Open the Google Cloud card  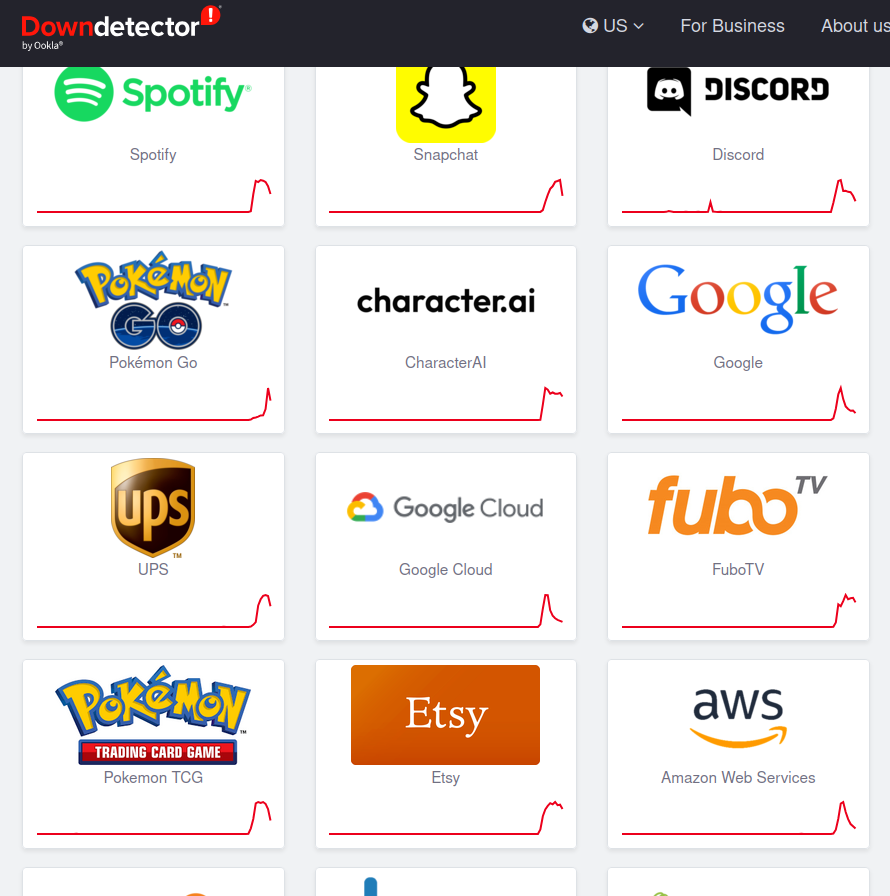tap(446, 546)
